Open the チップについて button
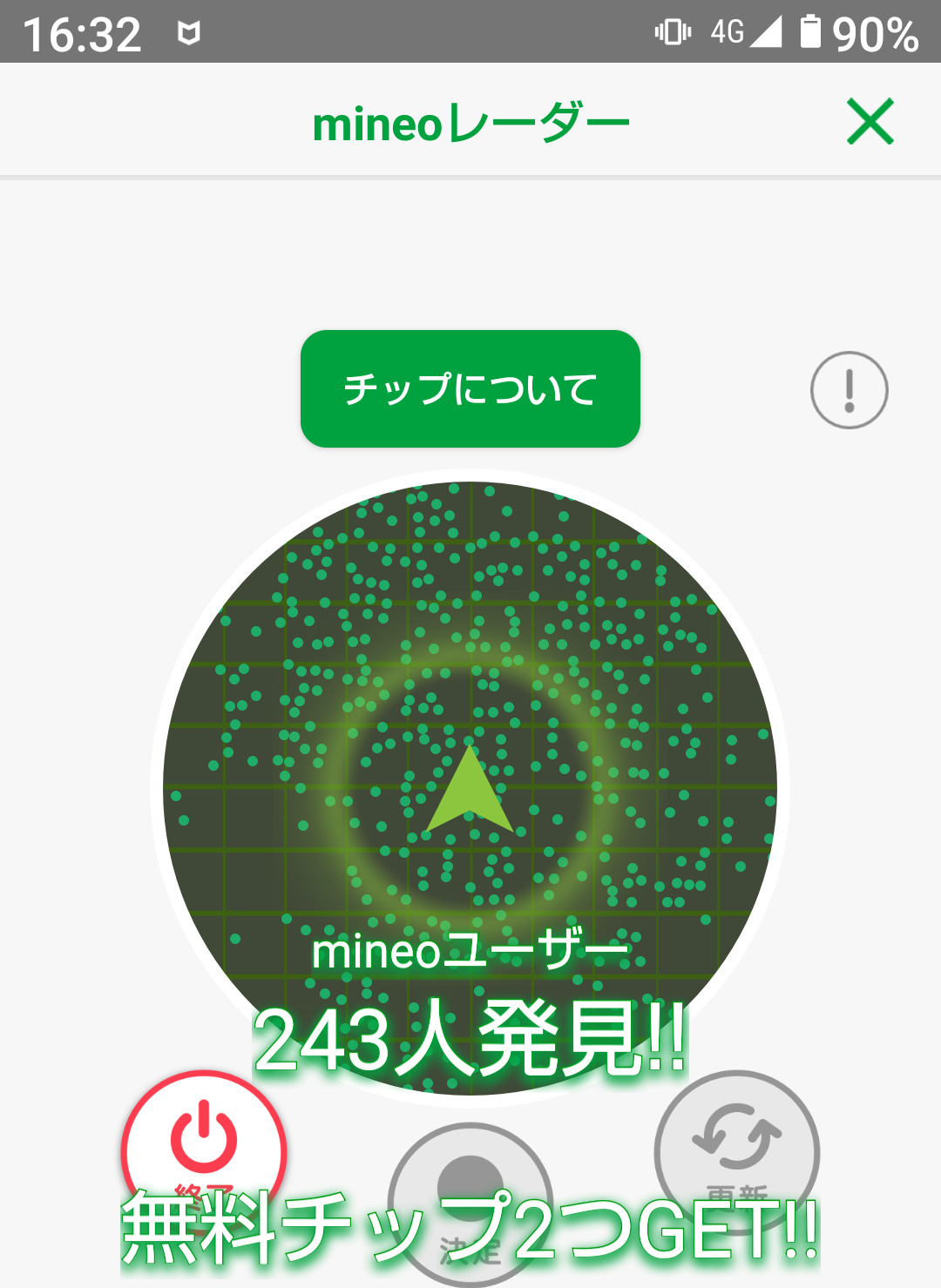 coord(470,388)
